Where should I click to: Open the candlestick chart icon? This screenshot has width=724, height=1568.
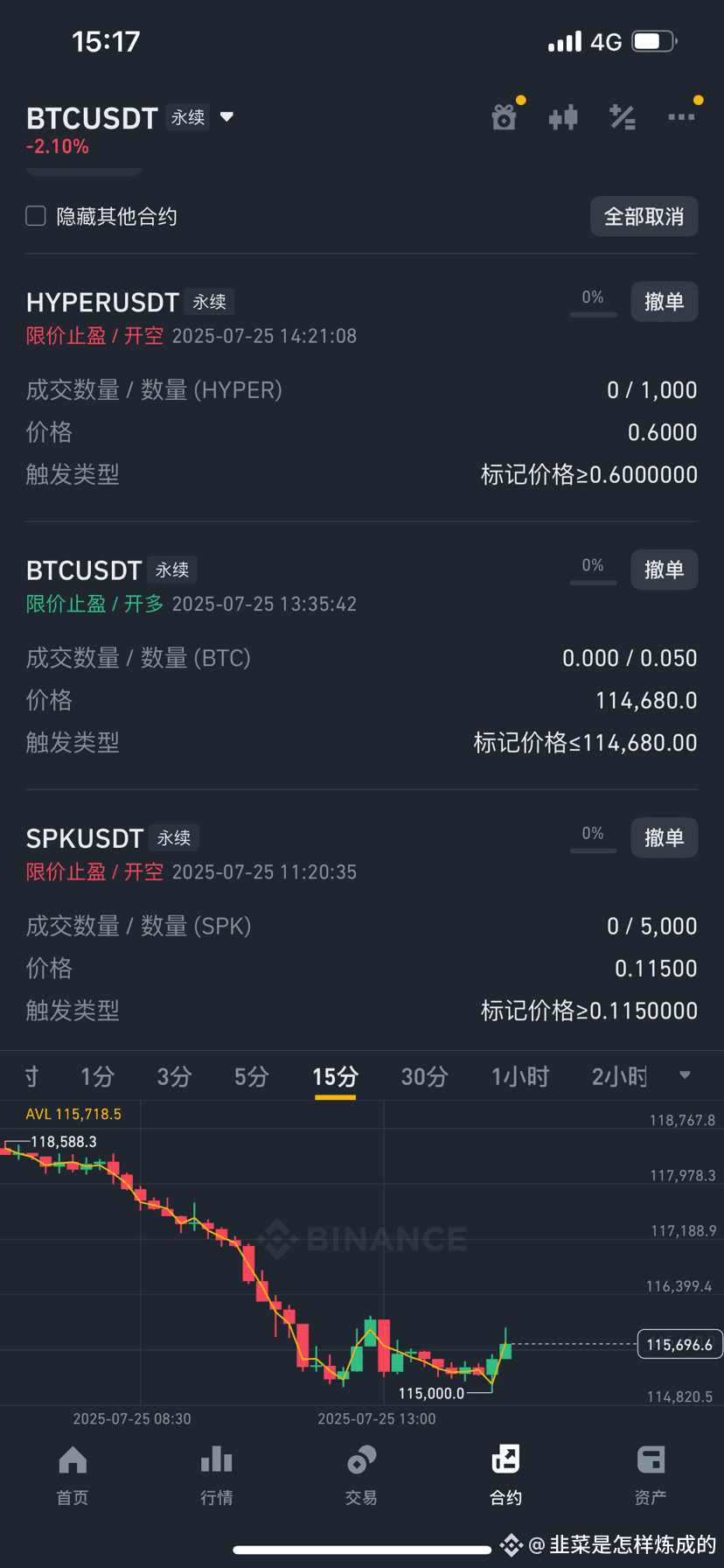click(563, 117)
